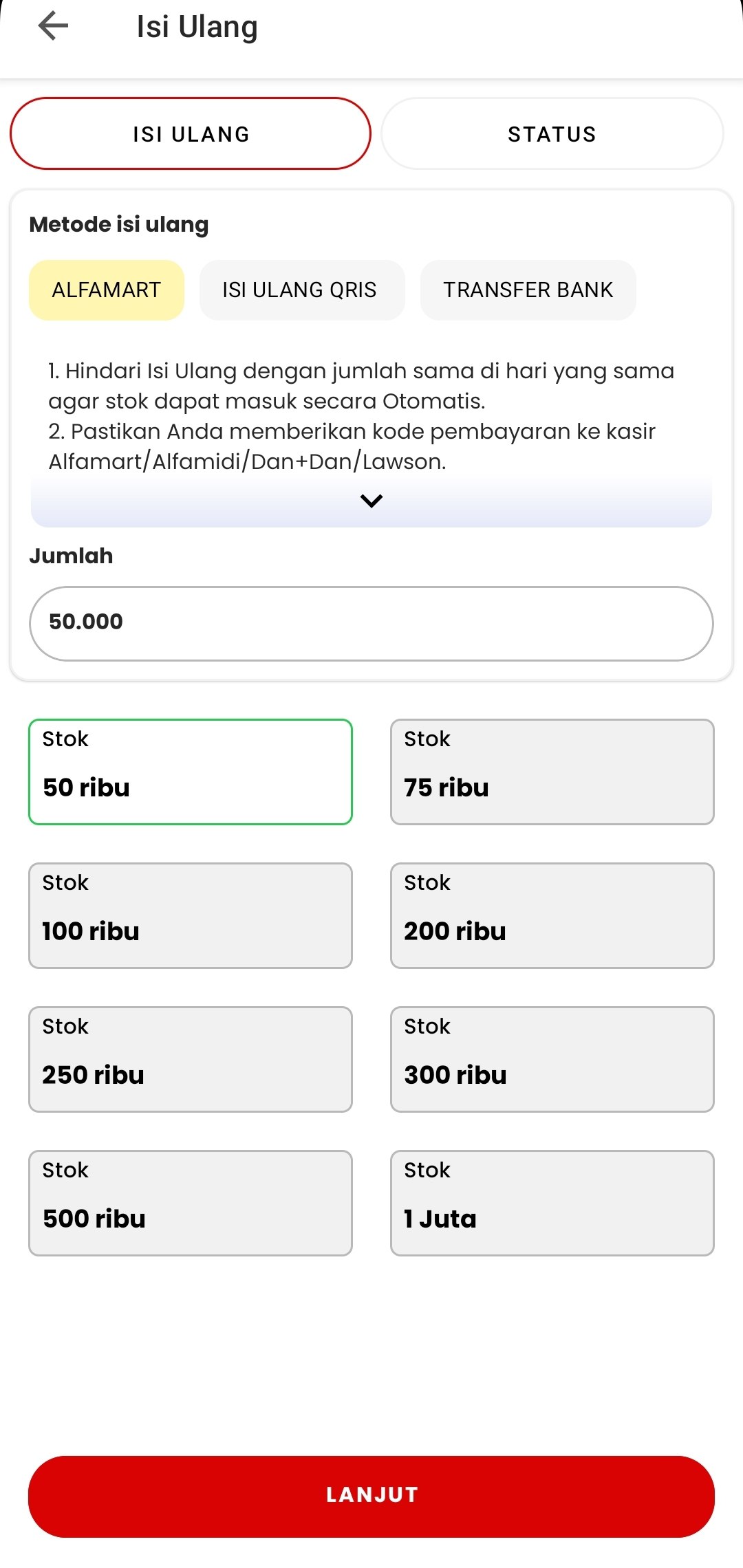Select the ISI ULANG QRIS method
Viewport: 743px width, 1568px height.
pos(301,290)
